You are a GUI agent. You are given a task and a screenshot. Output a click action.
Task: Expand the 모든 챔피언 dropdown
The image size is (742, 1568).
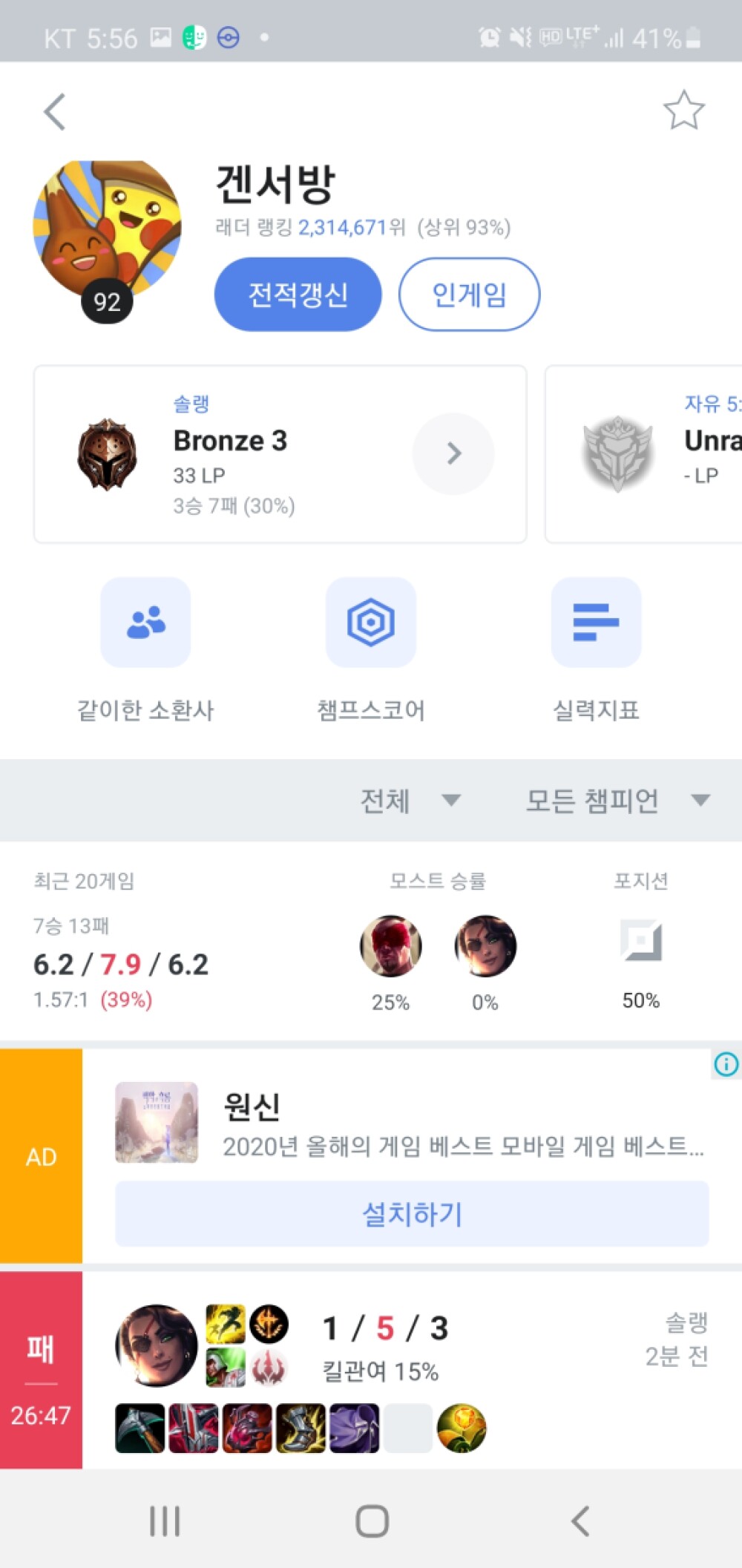tap(617, 801)
